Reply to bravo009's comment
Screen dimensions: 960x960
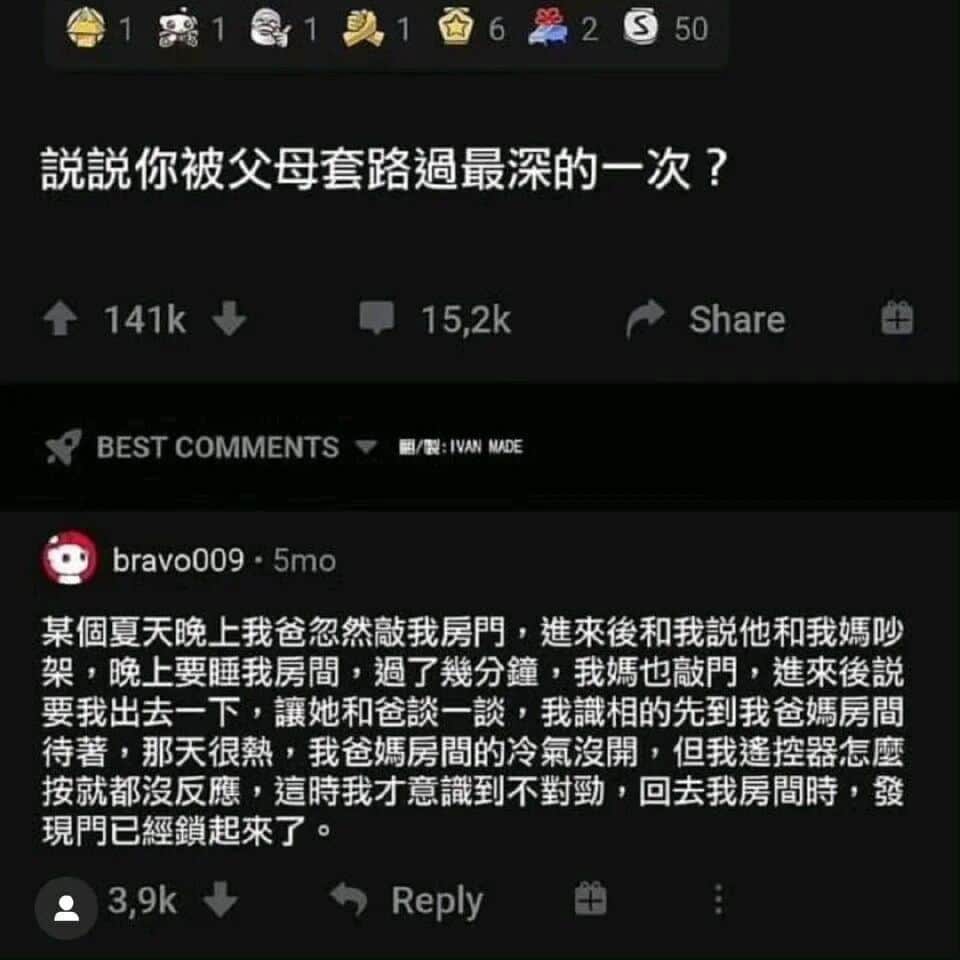[407, 901]
